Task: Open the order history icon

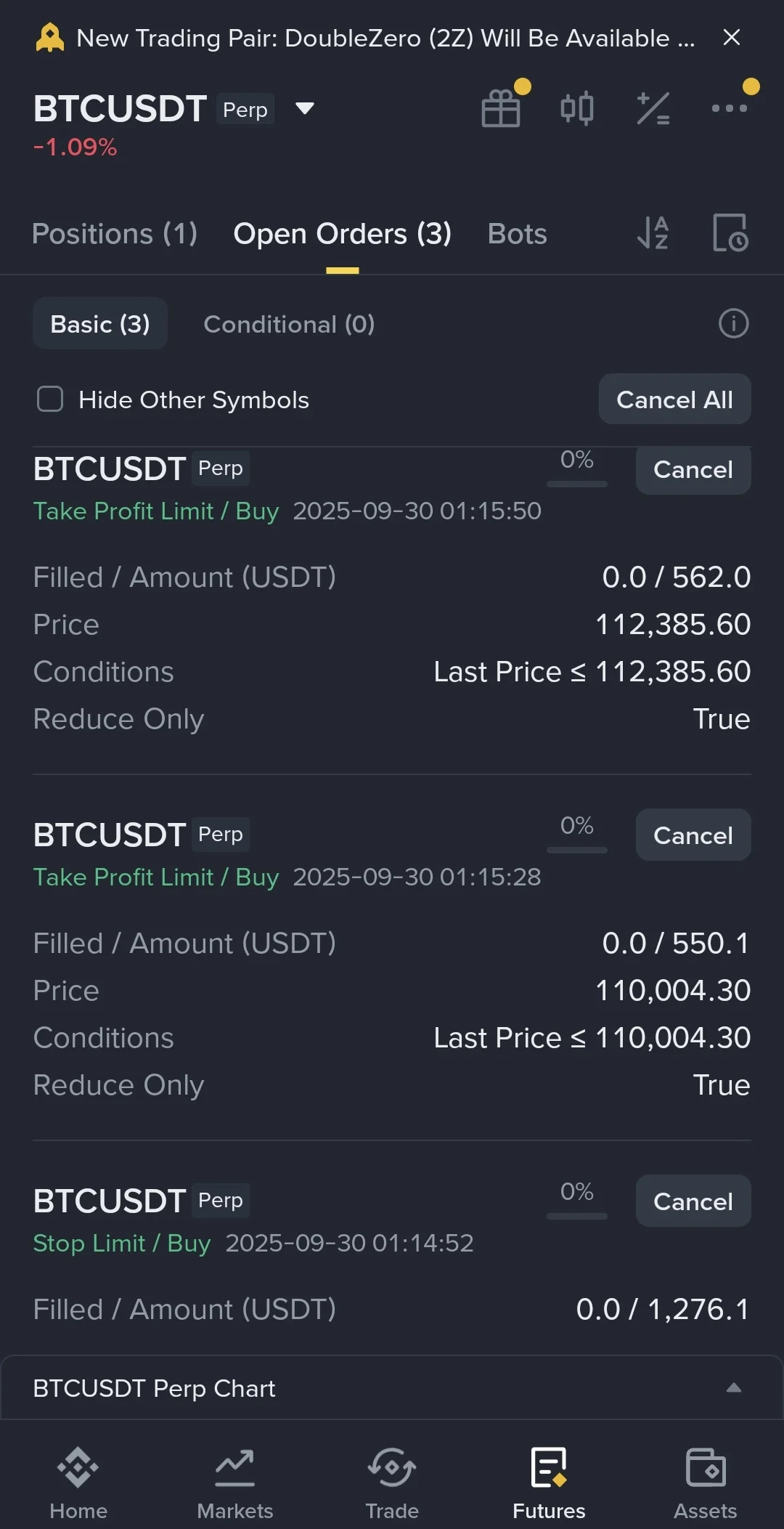Action: click(730, 233)
